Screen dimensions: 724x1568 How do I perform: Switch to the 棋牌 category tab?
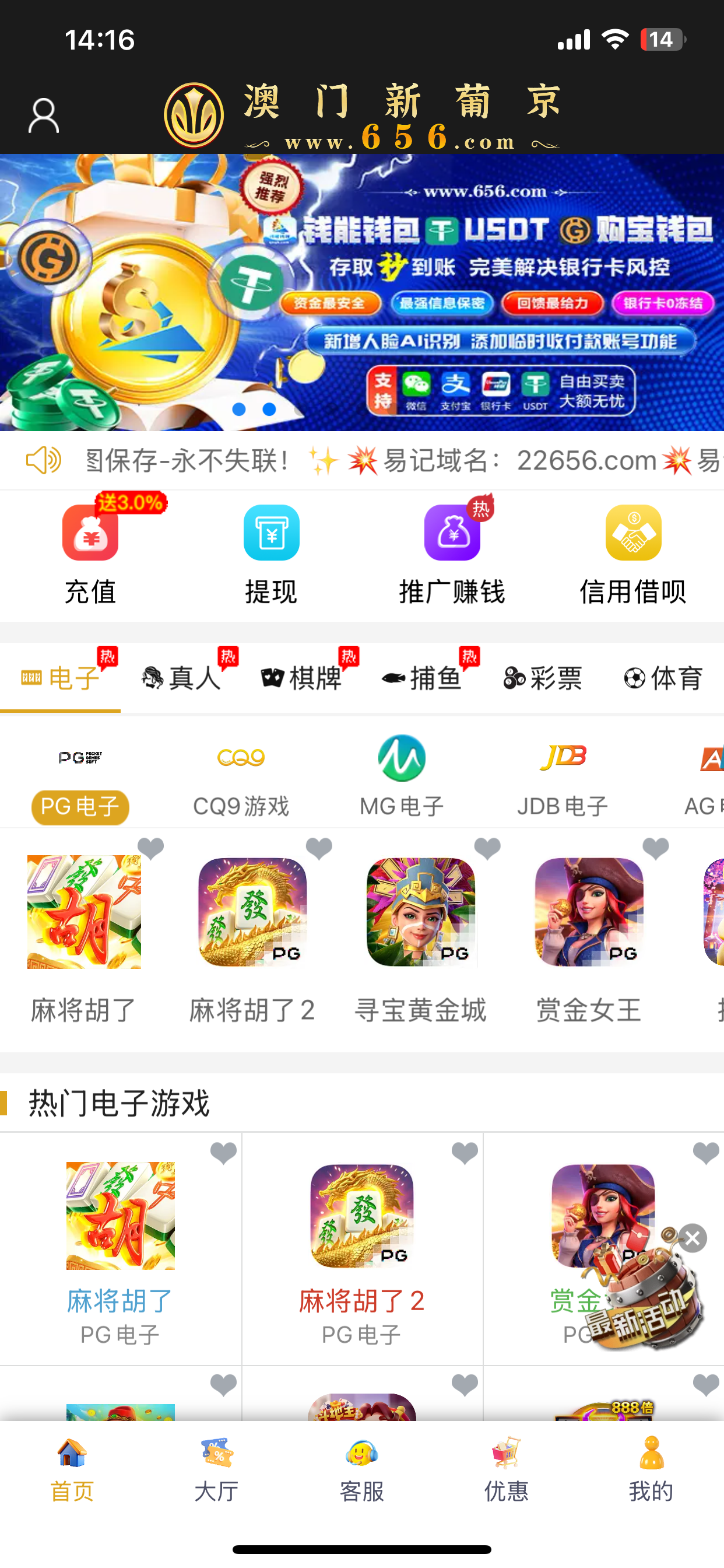302,678
